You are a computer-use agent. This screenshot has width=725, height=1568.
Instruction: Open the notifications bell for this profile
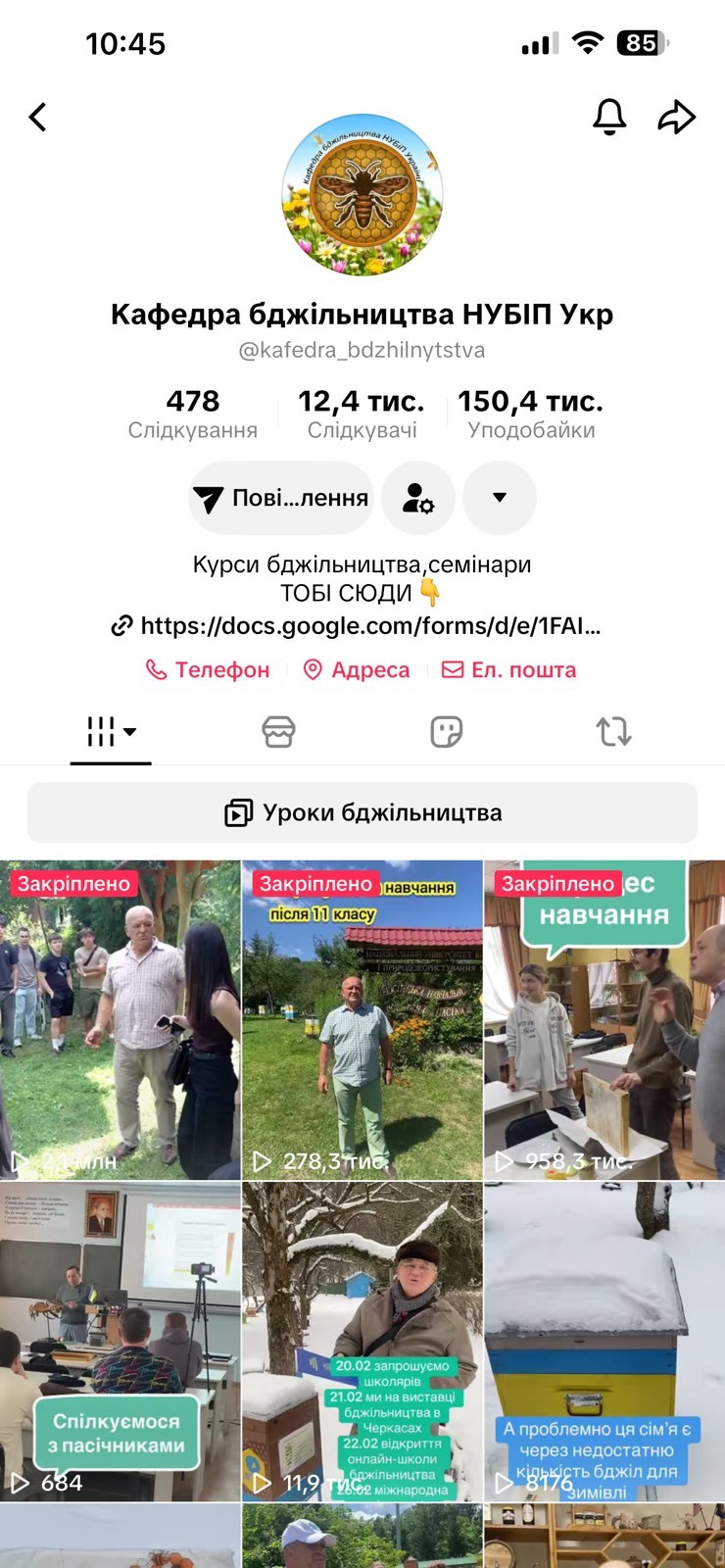pyautogui.click(x=609, y=117)
